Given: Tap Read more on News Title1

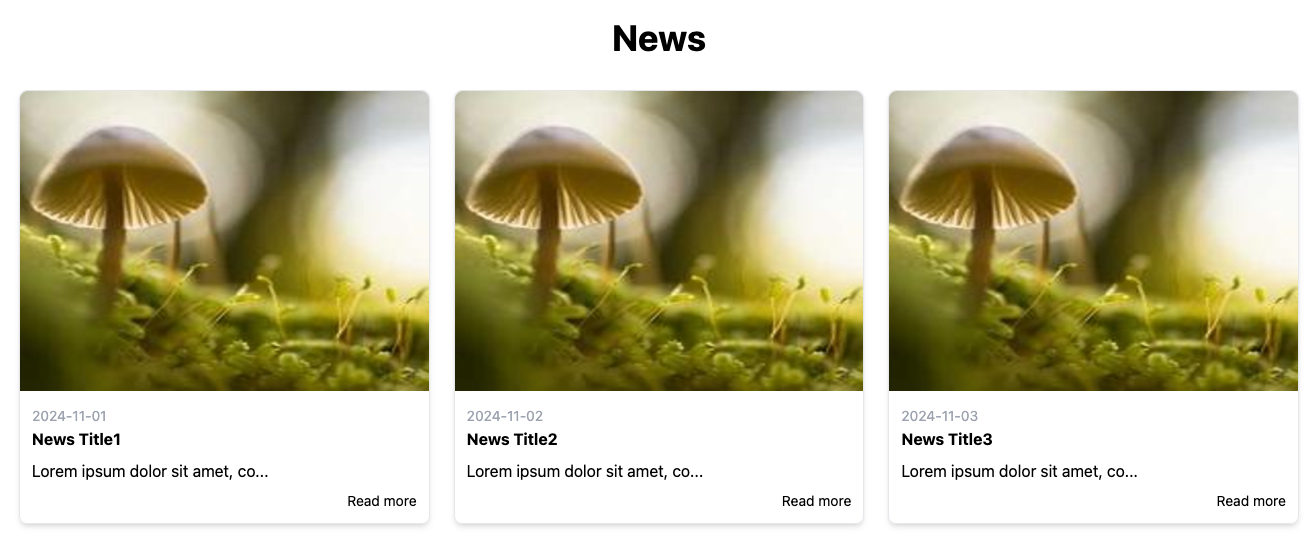Looking at the screenshot, I should [382, 501].
